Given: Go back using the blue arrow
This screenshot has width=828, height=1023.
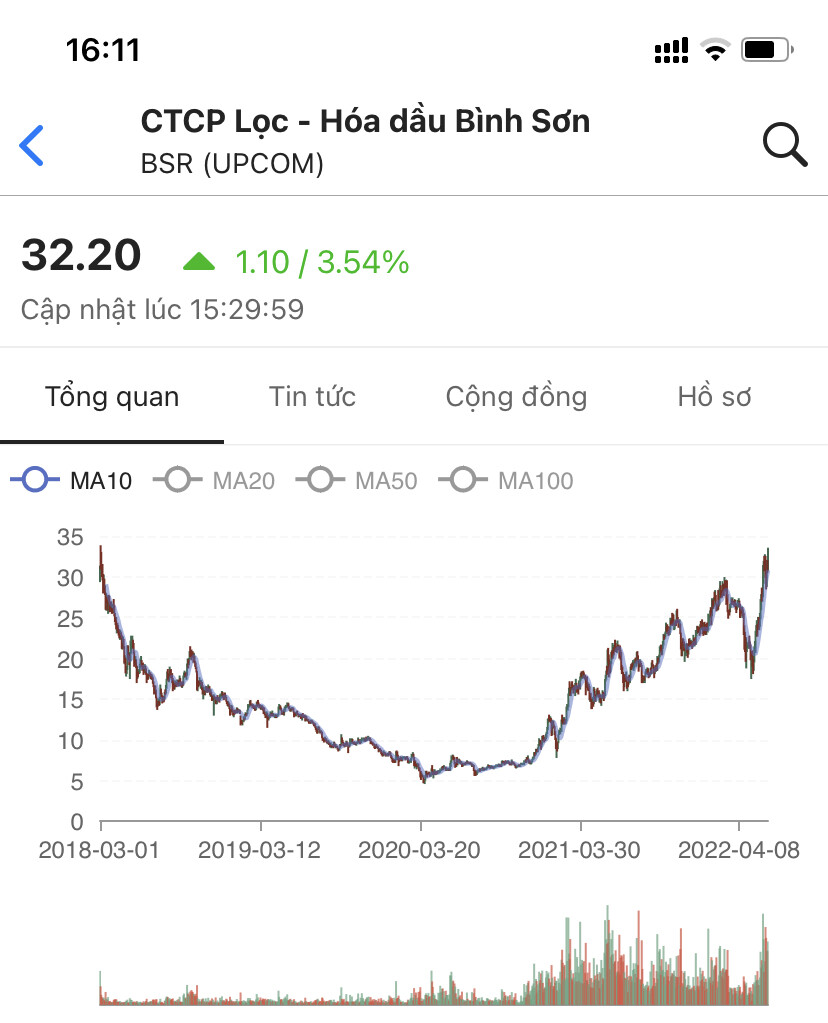Looking at the screenshot, I should pos(32,145).
